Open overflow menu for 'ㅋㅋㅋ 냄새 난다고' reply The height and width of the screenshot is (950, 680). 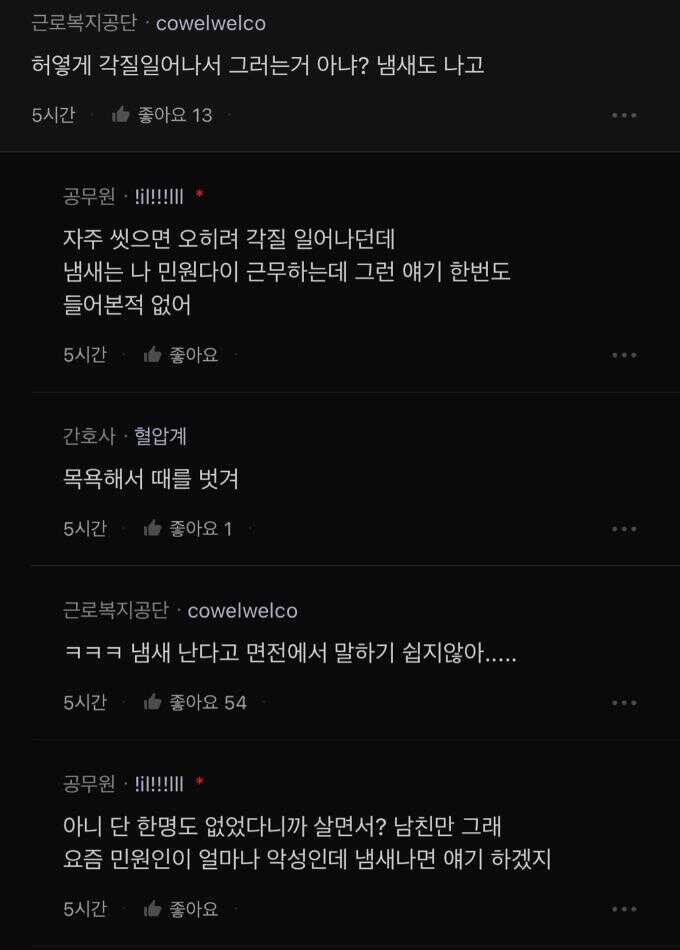pyautogui.click(x=624, y=702)
